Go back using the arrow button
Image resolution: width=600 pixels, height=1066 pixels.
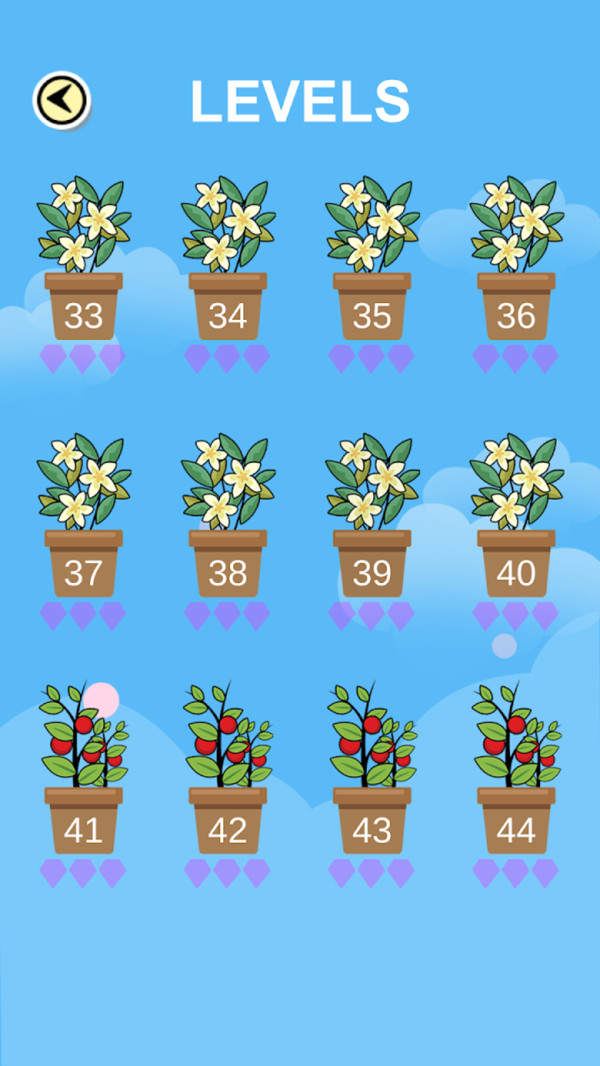tap(62, 100)
